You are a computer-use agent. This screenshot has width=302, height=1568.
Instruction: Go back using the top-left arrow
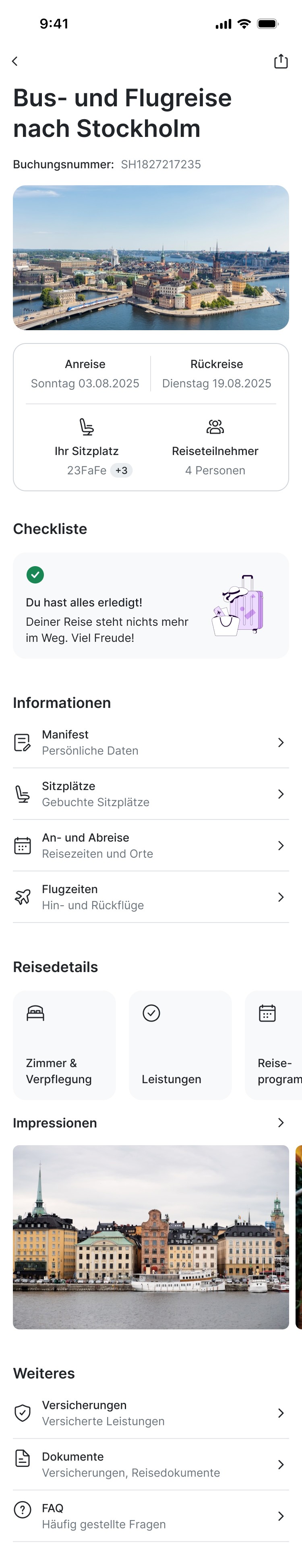tap(14, 61)
